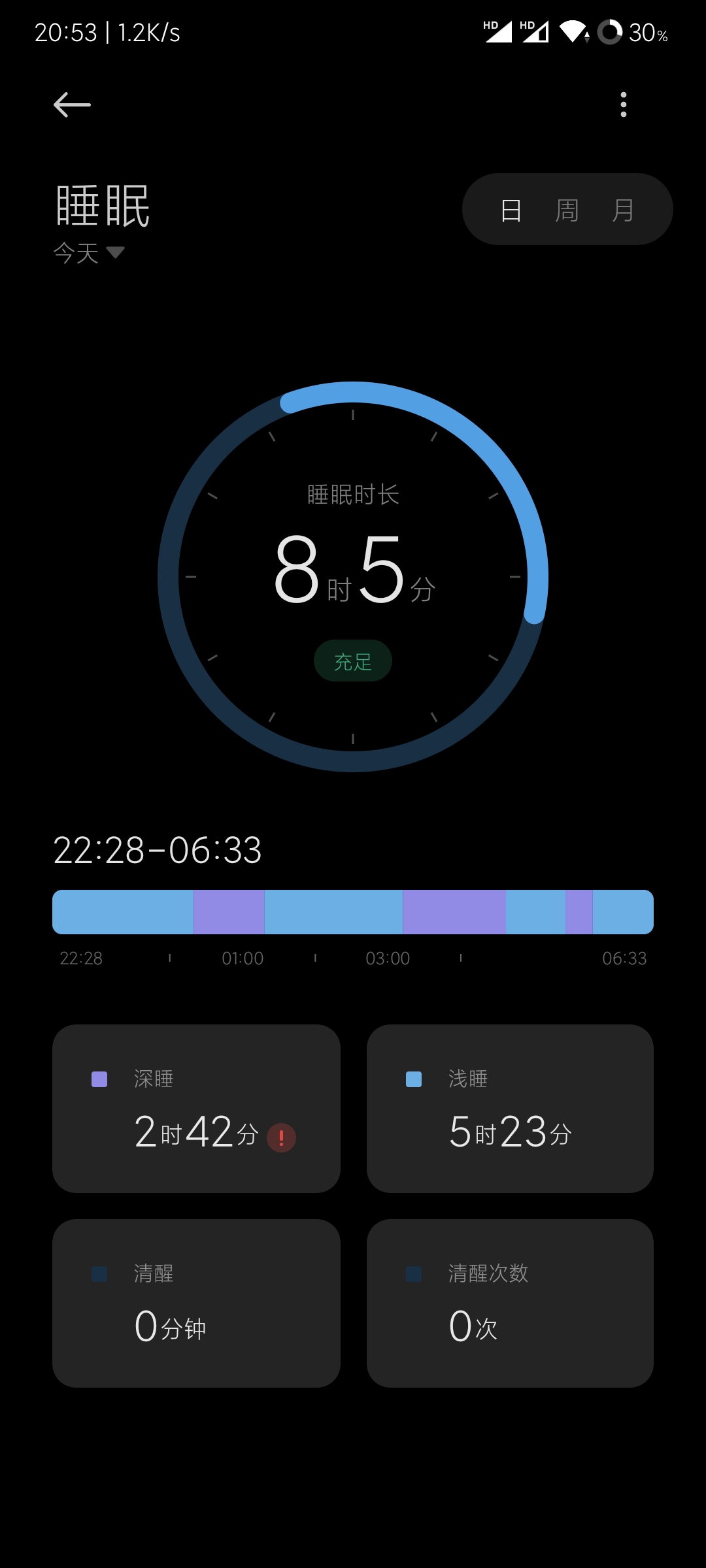The width and height of the screenshot is (706, 1568).
Task: Go back using the arrow icon
Action: tap(72, 105)
